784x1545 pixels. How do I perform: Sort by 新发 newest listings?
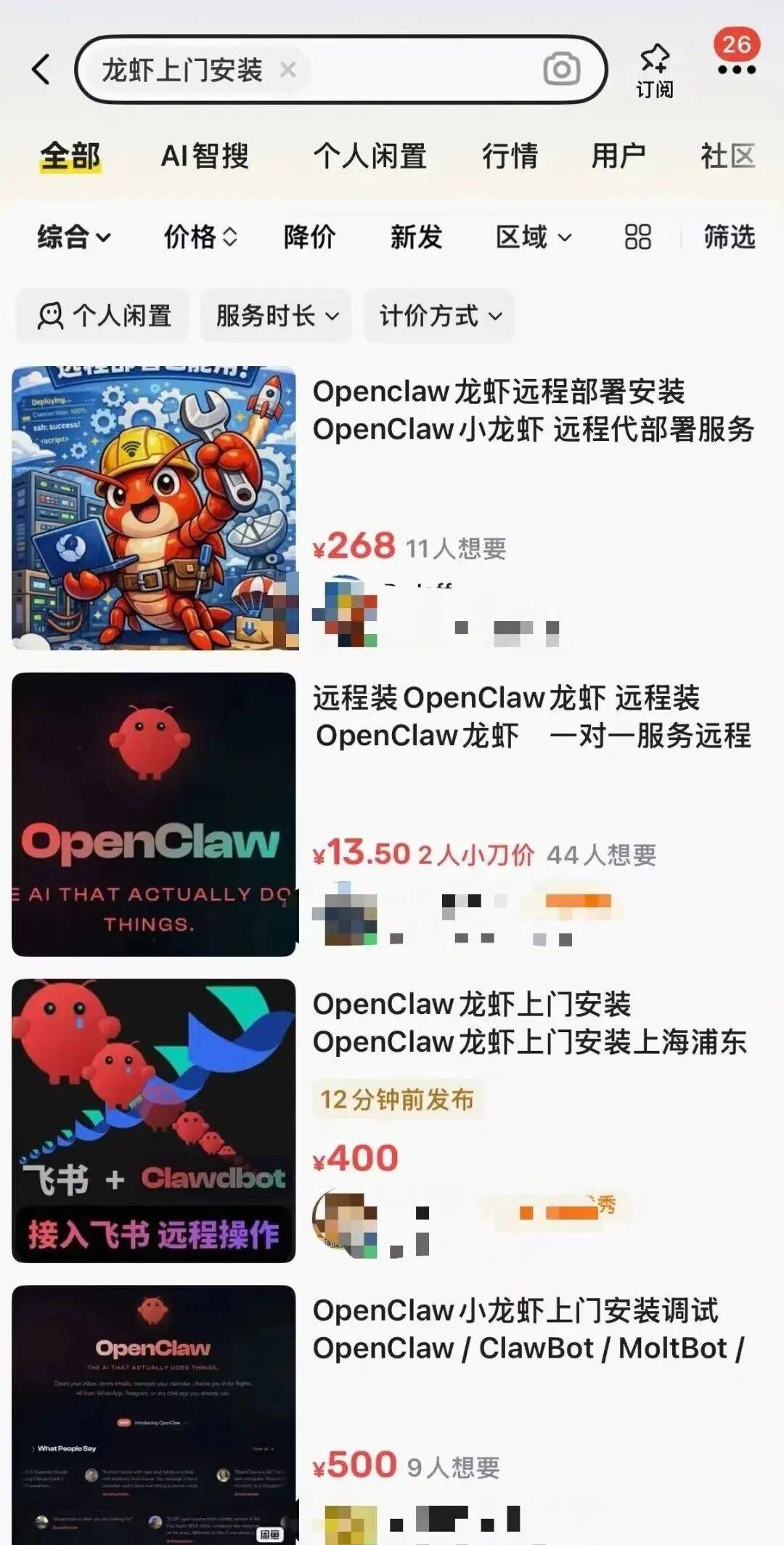coord(416,237)
